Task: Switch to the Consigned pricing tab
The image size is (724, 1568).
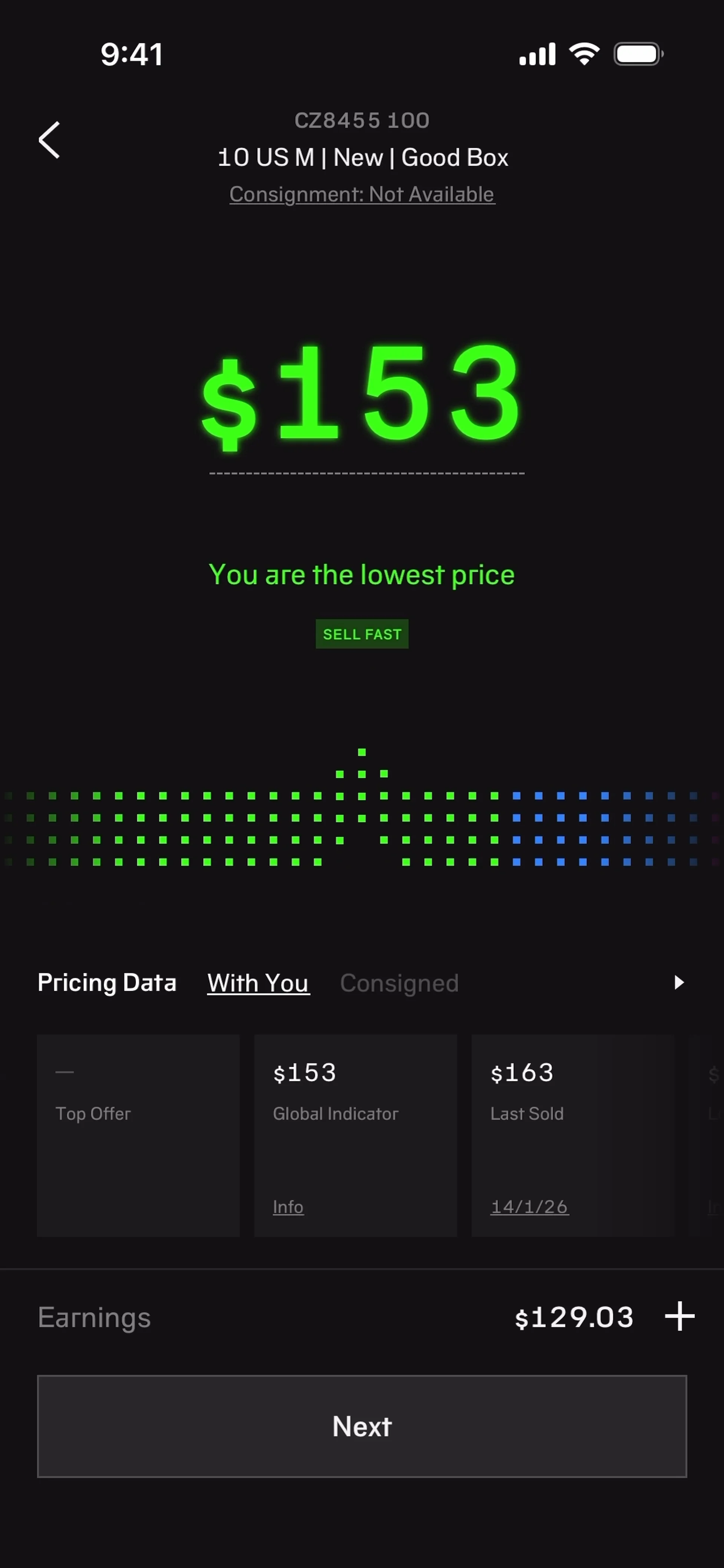Action: pyautogui.click(x=399, y=983)
